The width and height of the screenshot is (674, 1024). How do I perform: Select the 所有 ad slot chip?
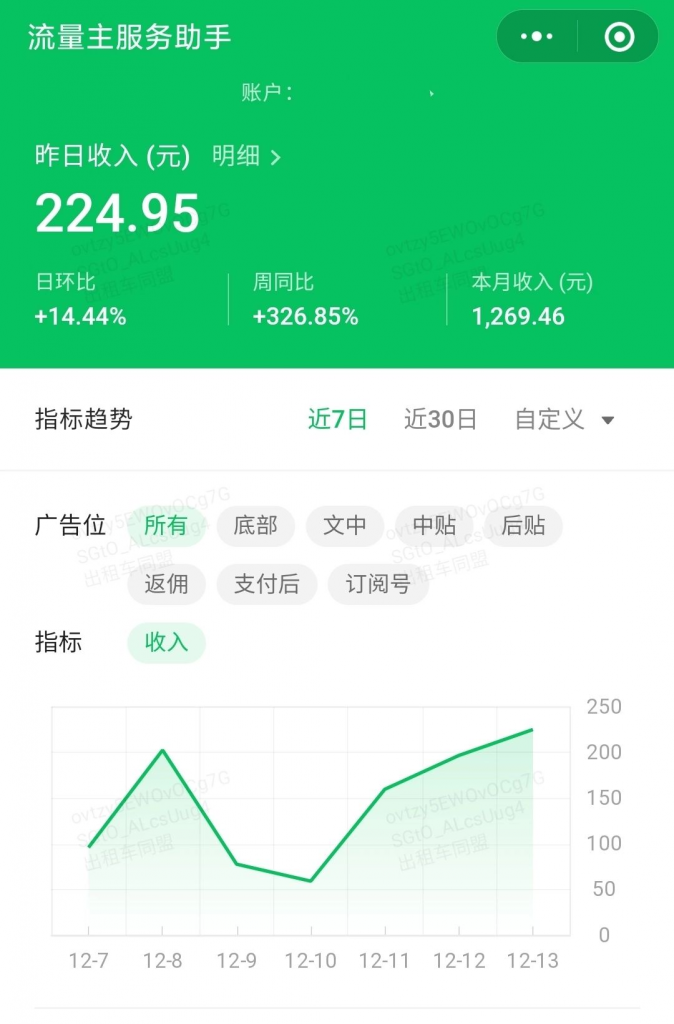[x=166, y=526]
